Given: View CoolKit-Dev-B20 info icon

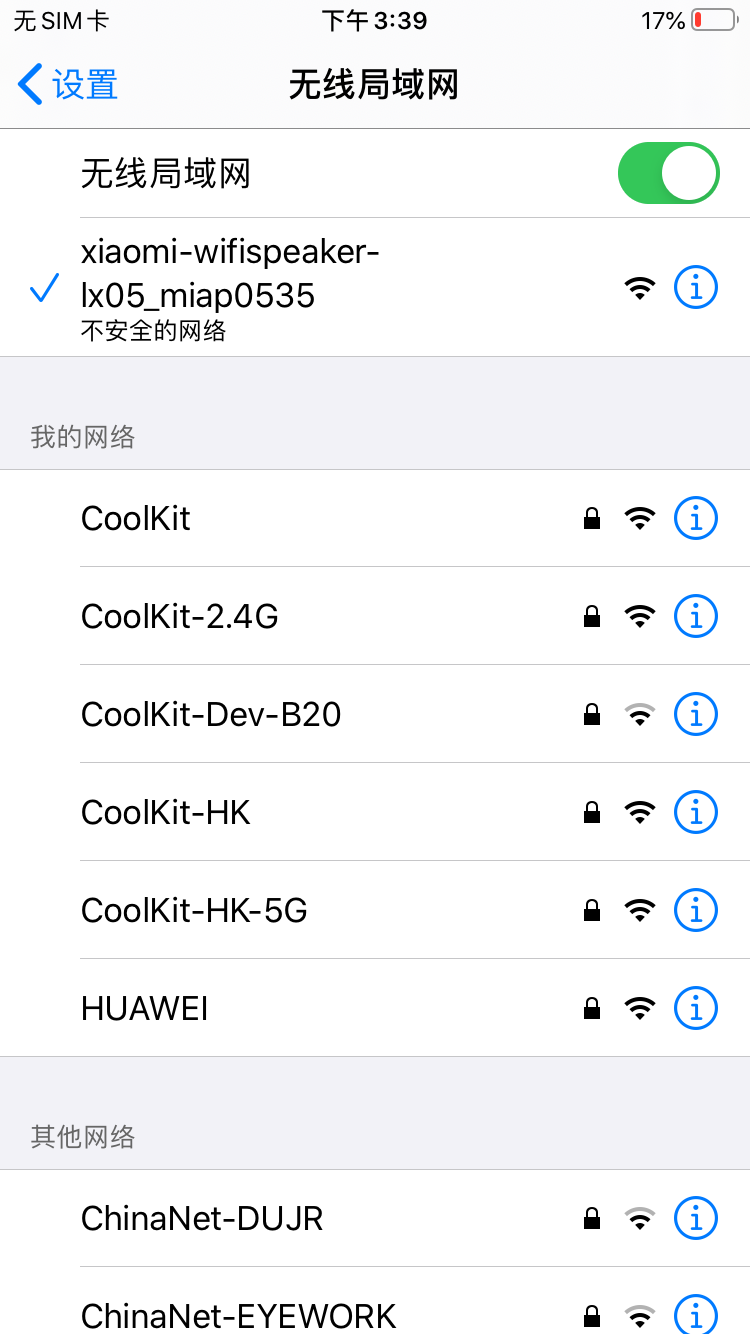Looking at the screenshot, I should (696, 714).
